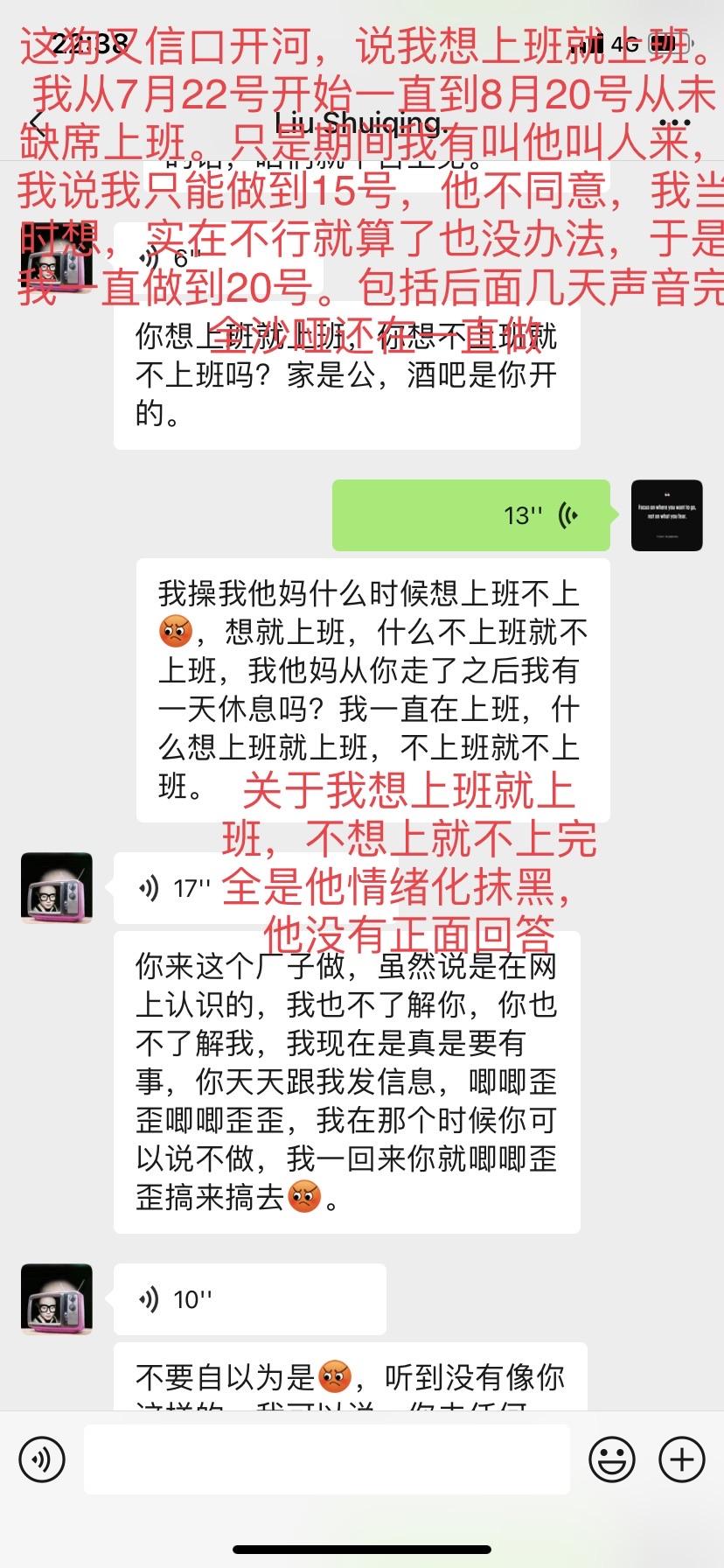Switch to hold-to-talk voice input

pos(42,1459)
